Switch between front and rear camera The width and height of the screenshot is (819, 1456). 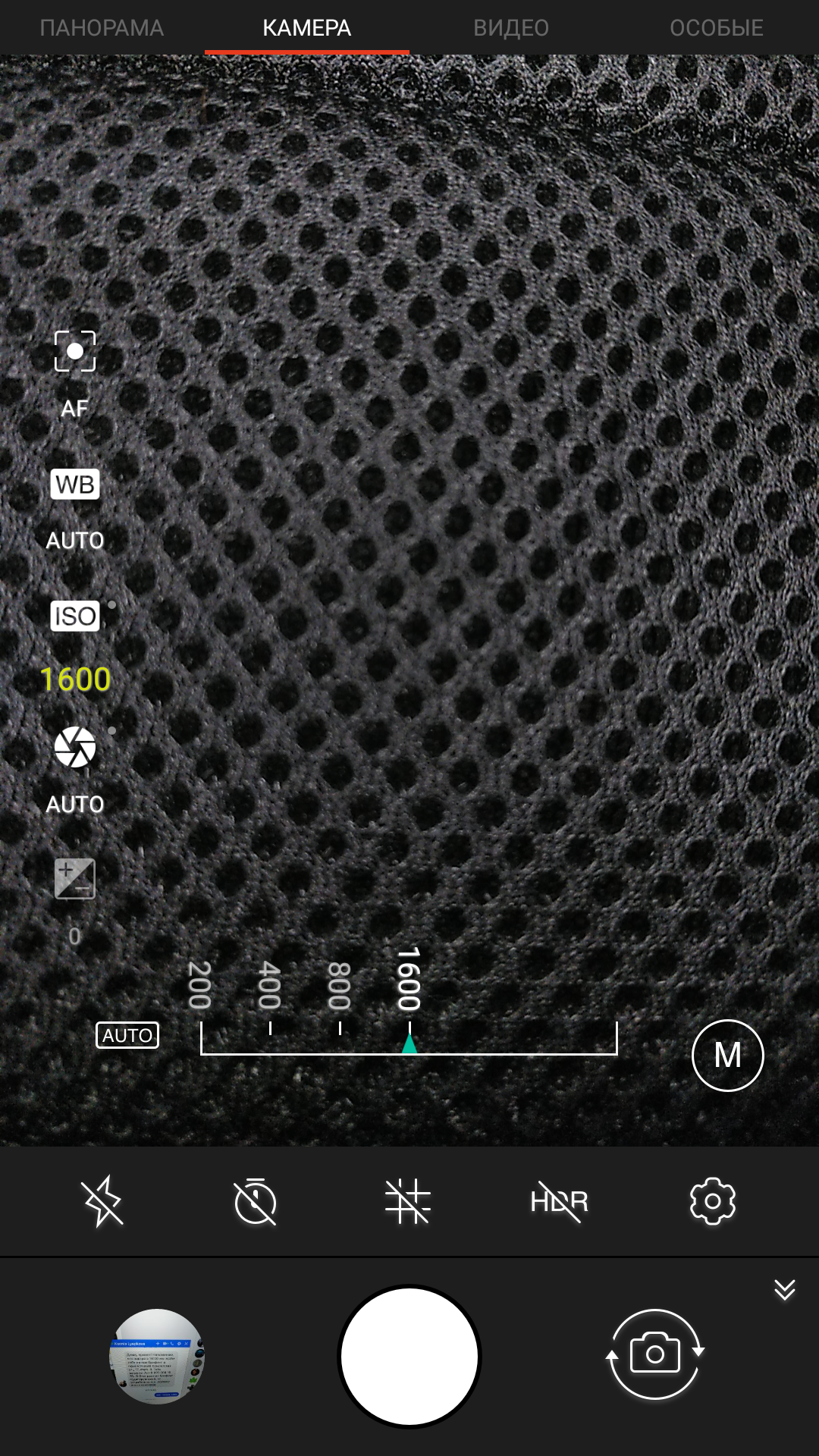point(655,1354)
